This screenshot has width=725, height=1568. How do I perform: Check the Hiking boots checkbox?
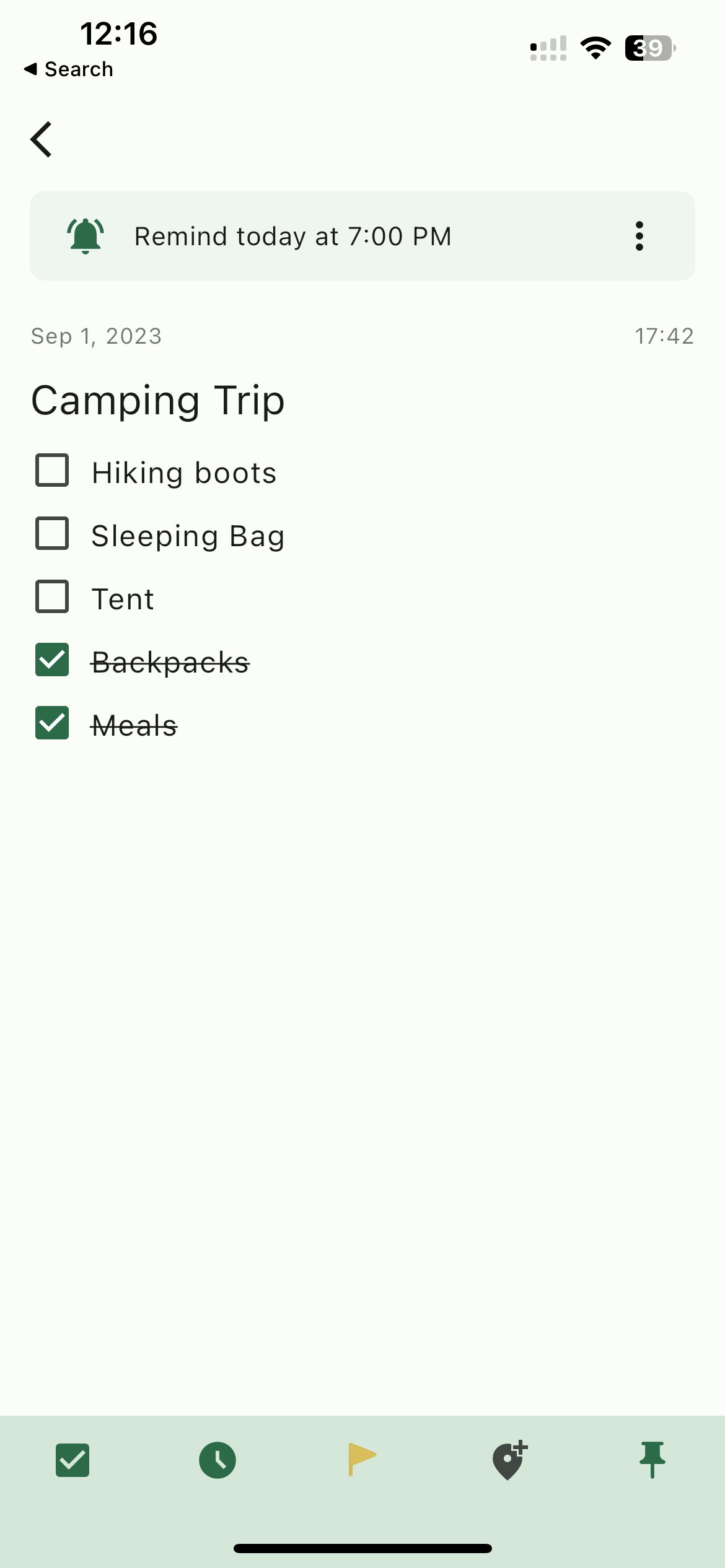pos(52,471)
